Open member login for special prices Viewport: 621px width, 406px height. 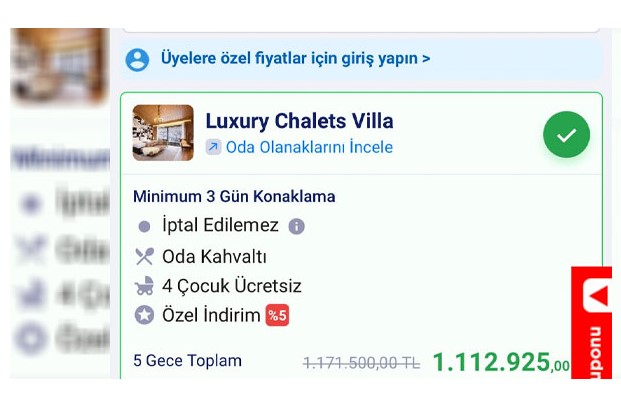[295, 59]
